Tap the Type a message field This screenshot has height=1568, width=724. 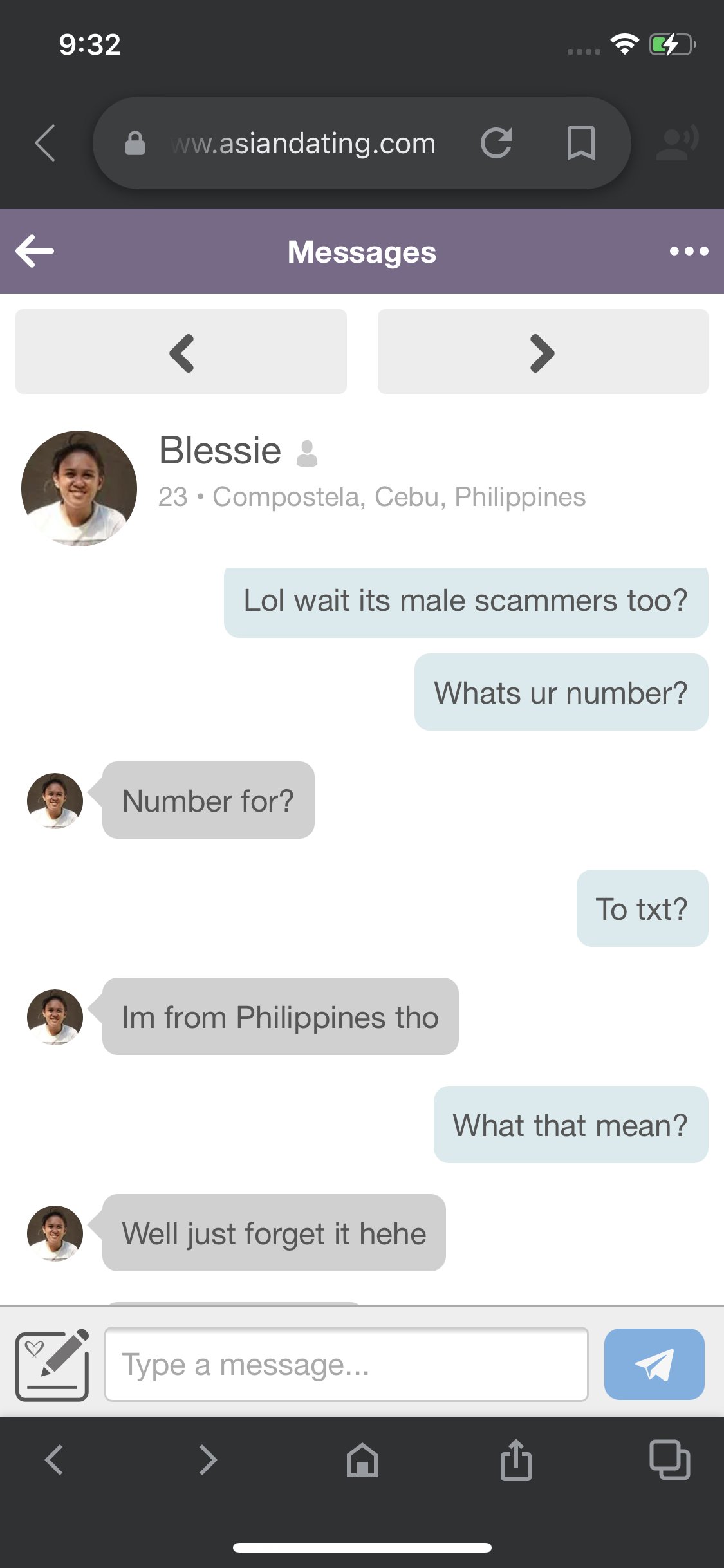tap(346, 1364)
